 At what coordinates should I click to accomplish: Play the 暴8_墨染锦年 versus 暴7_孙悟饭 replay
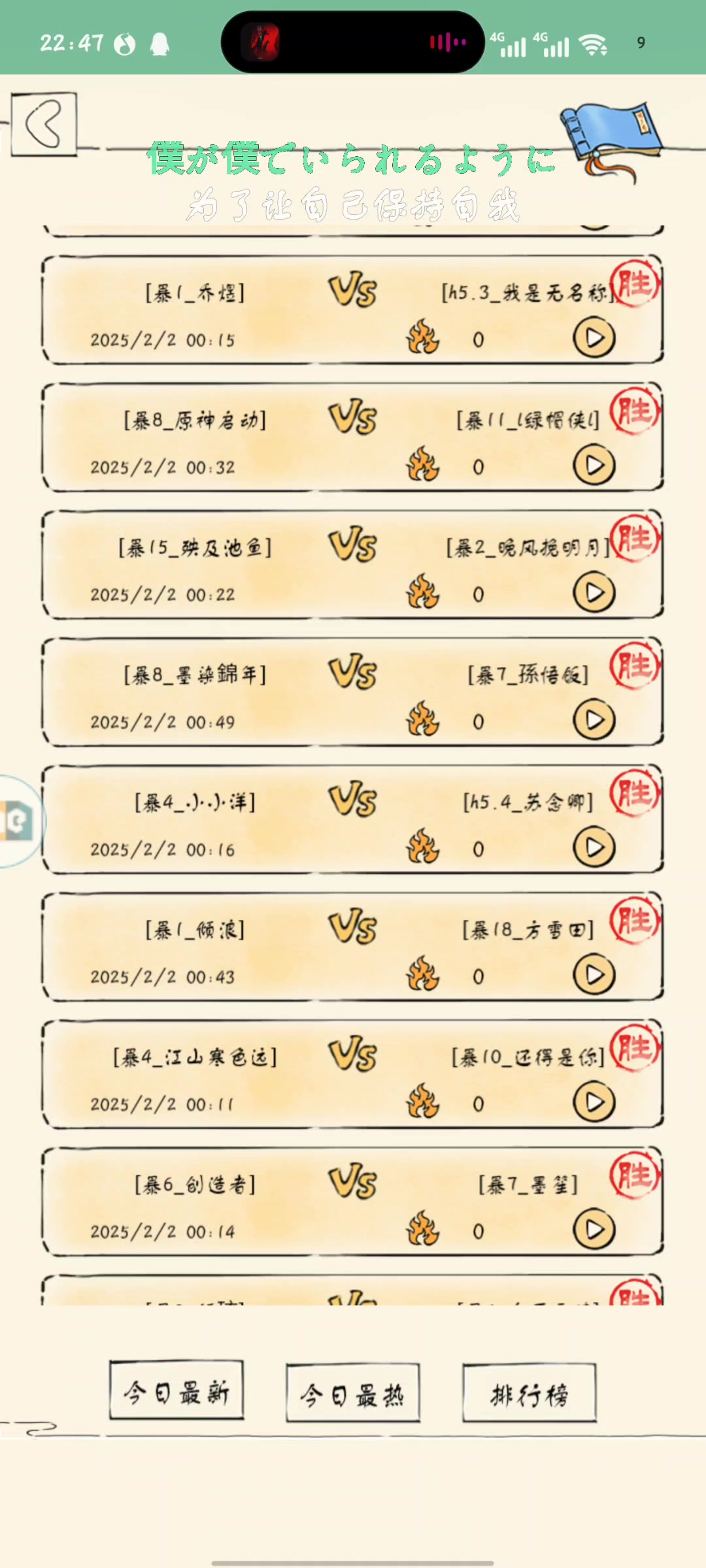click(594, 720)
